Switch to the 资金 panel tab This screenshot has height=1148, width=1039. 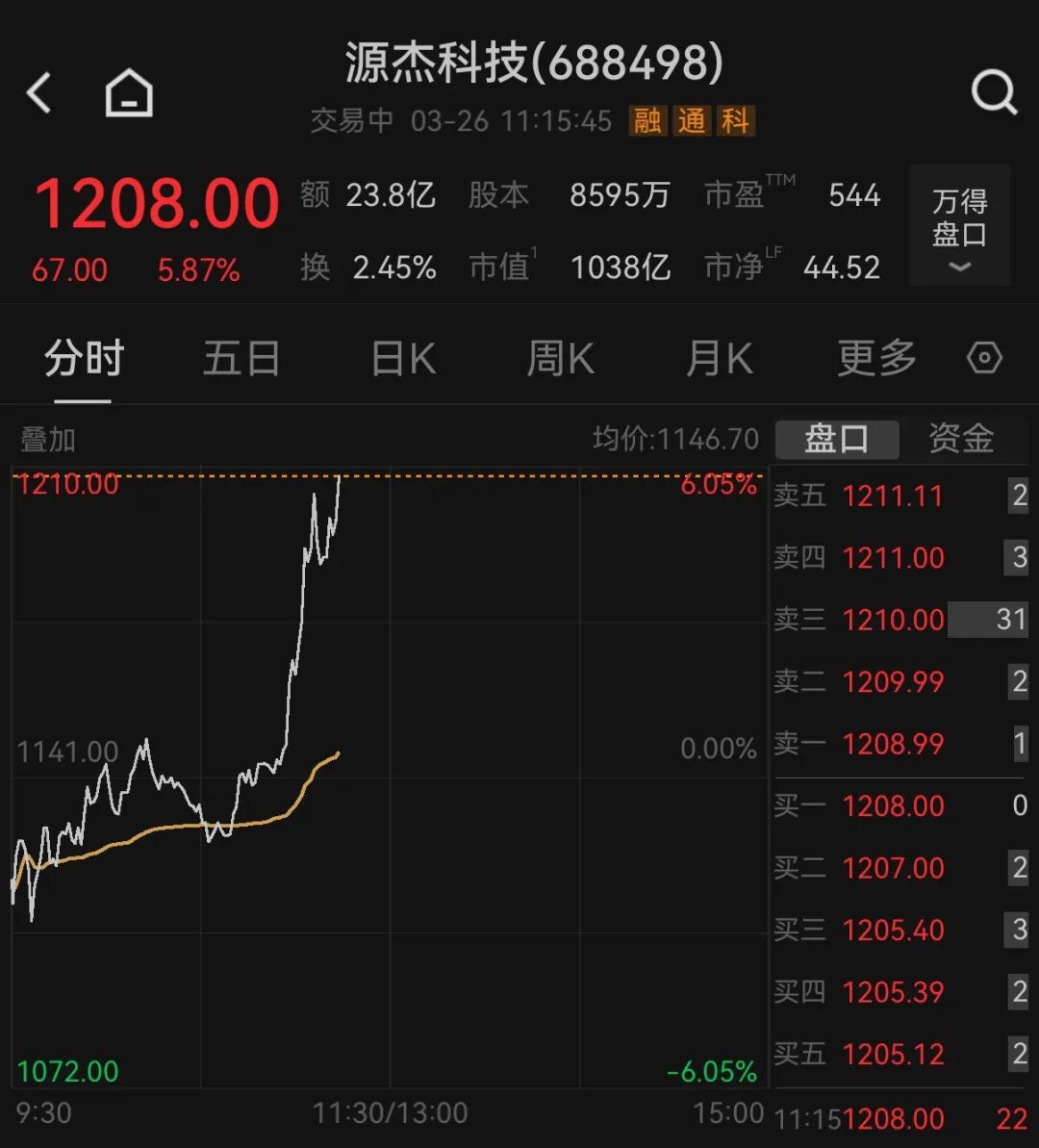tap(961, 439)
